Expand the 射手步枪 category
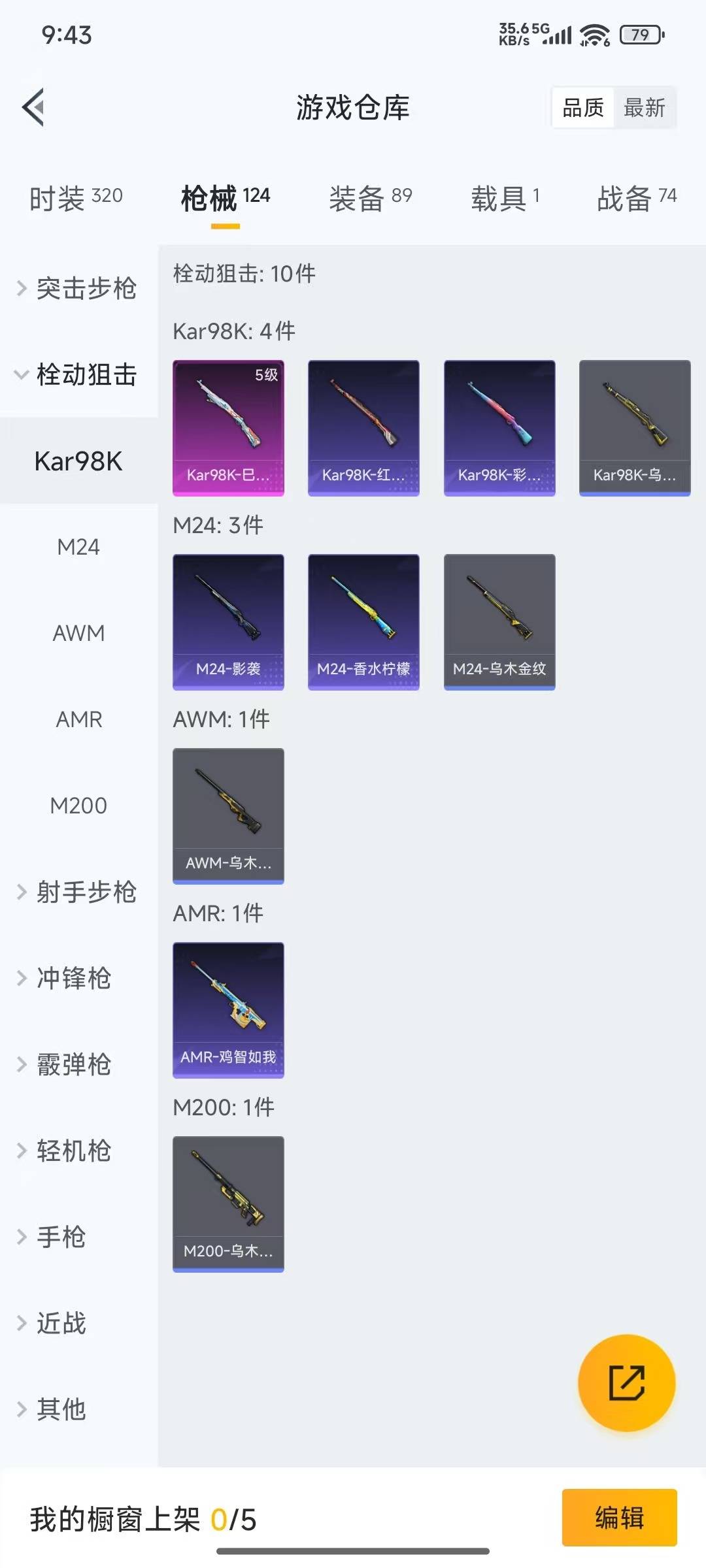The width and height of the screenshot is (706, 1568). point(78,892)
